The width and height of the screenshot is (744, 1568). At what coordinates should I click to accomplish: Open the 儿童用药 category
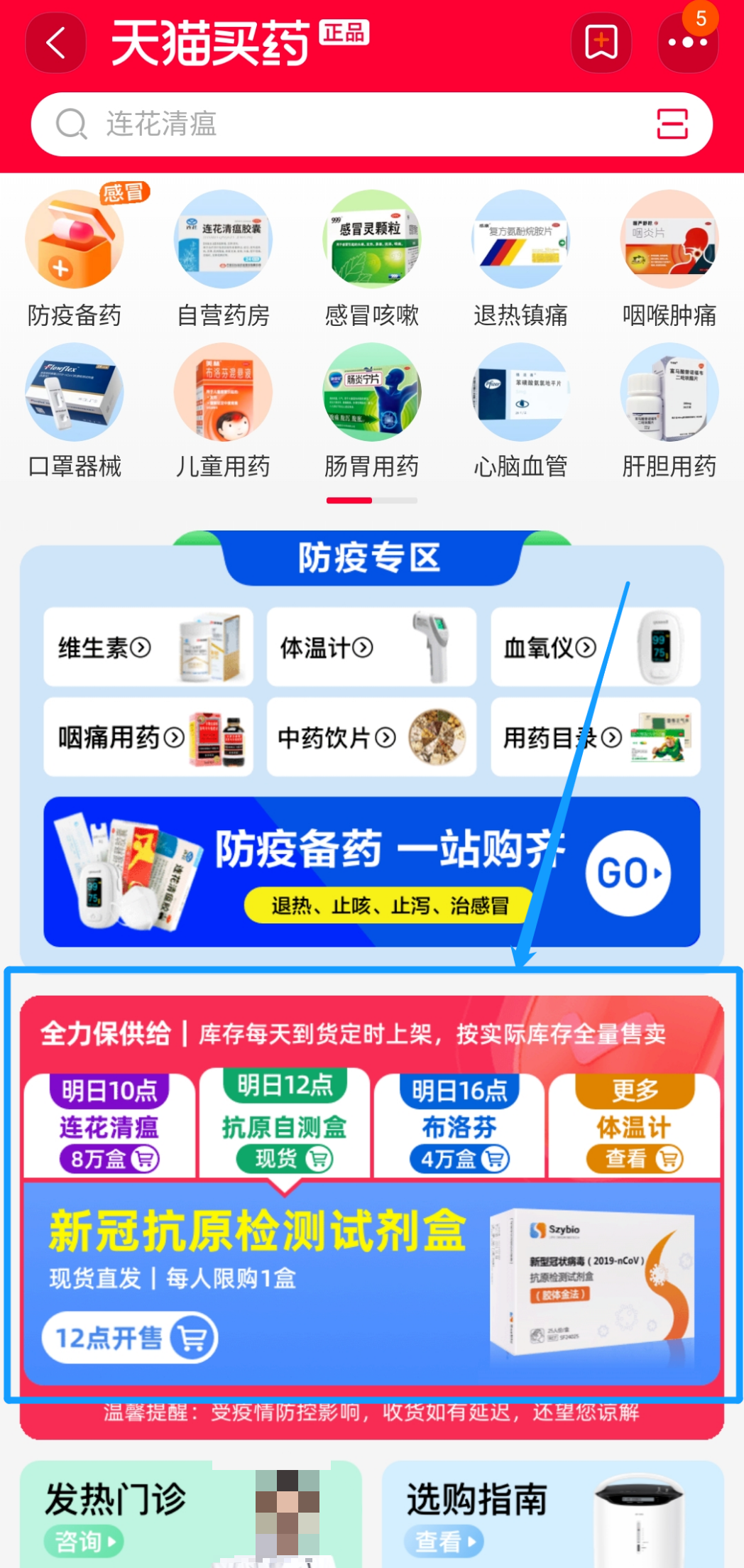pos(223,411)
